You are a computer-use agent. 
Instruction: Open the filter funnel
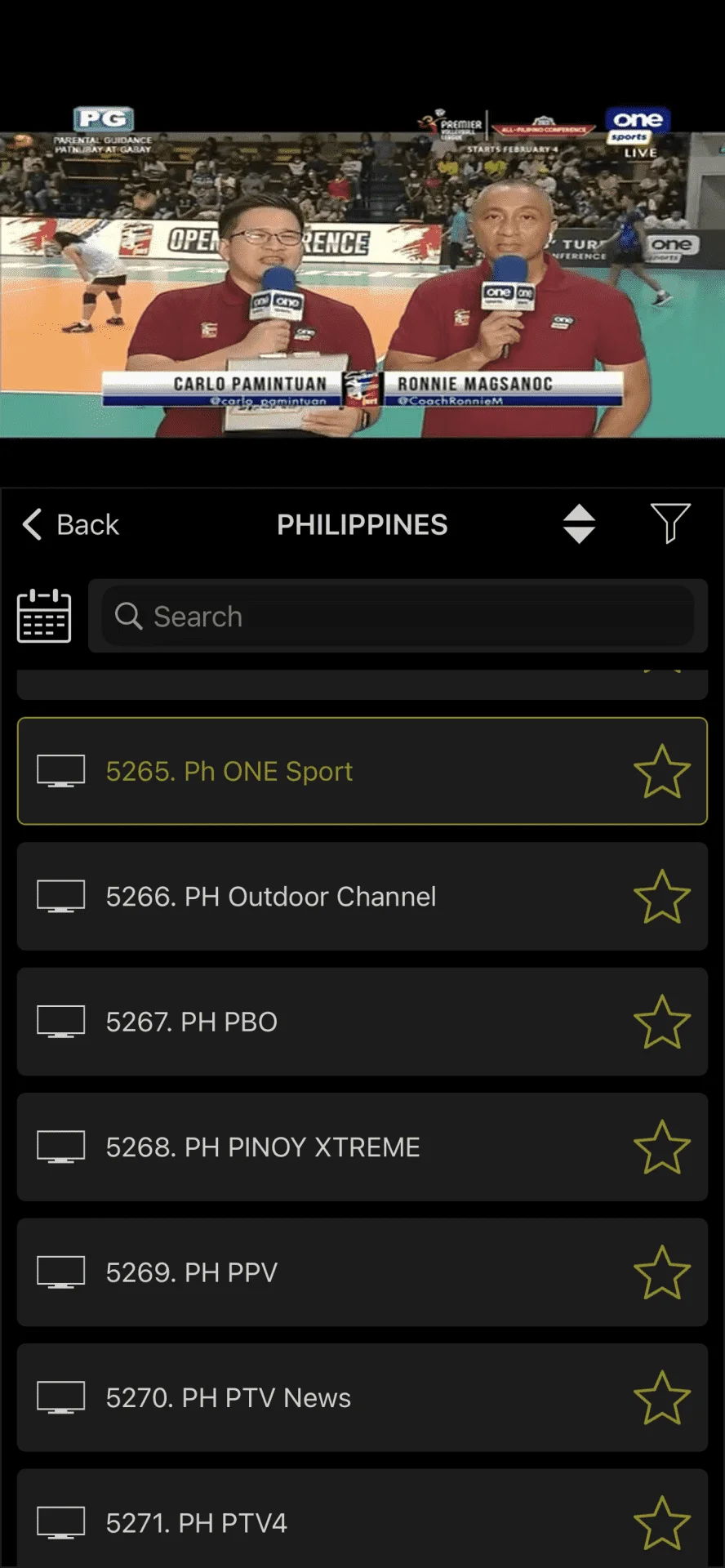point(670,523)
